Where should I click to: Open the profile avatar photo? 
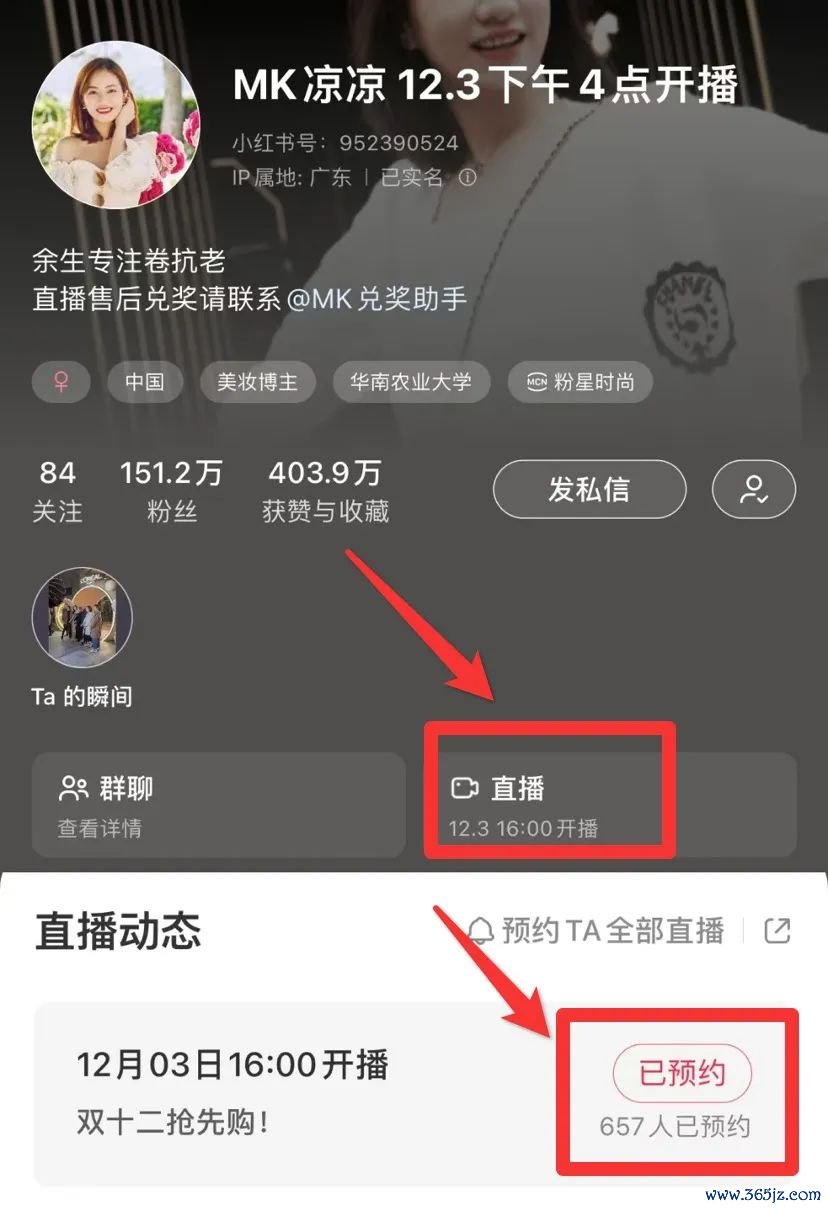116,125
